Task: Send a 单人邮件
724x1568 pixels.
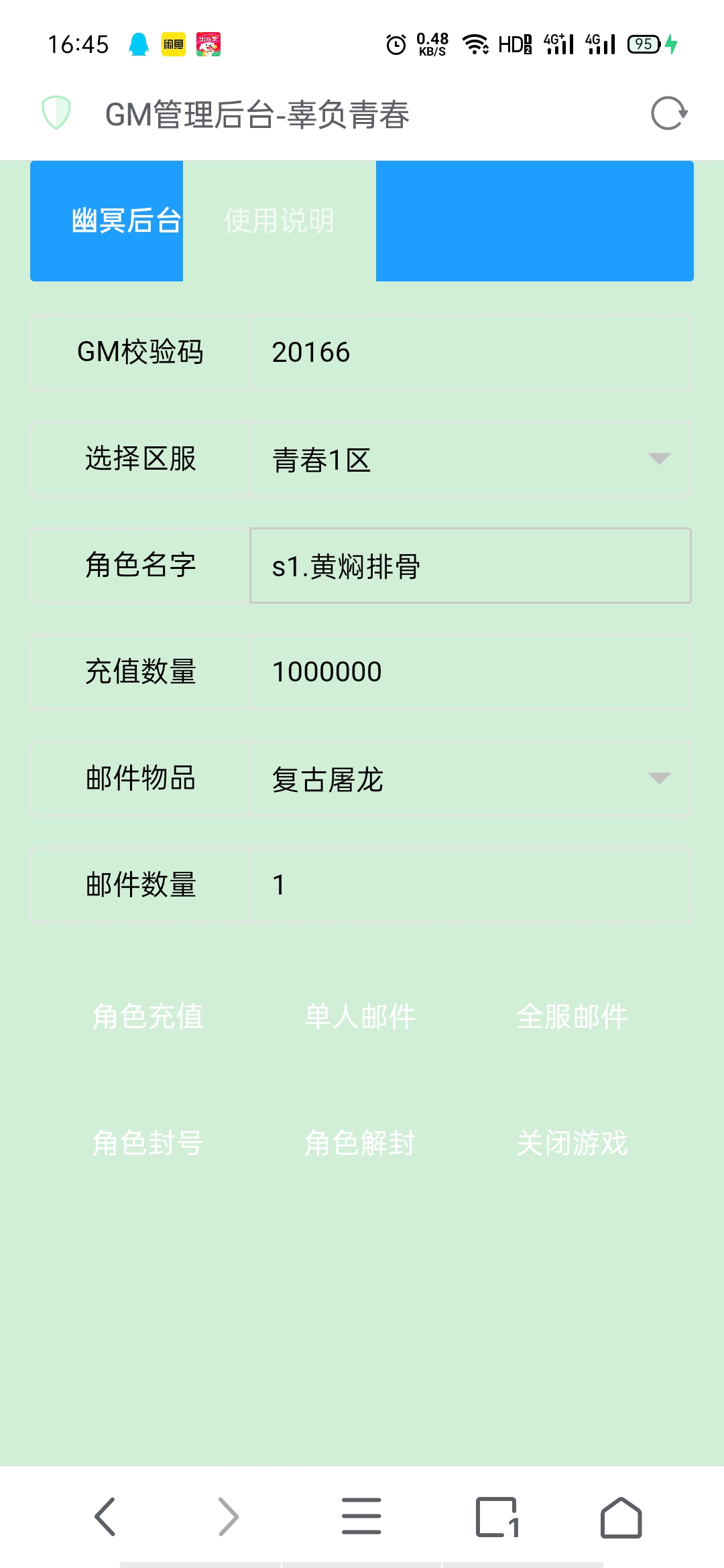Action: pos(360,1016)
